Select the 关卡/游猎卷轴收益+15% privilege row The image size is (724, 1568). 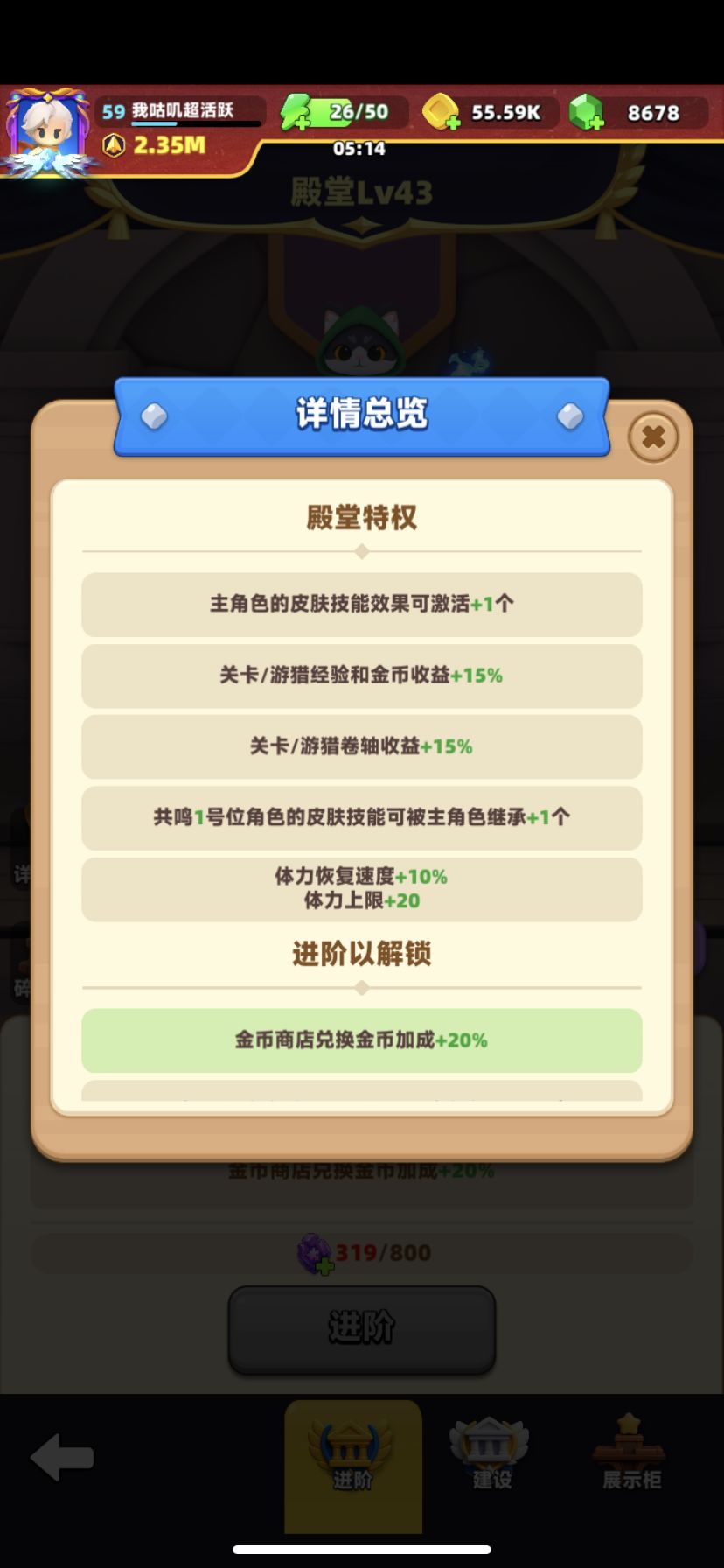(361, 746)
